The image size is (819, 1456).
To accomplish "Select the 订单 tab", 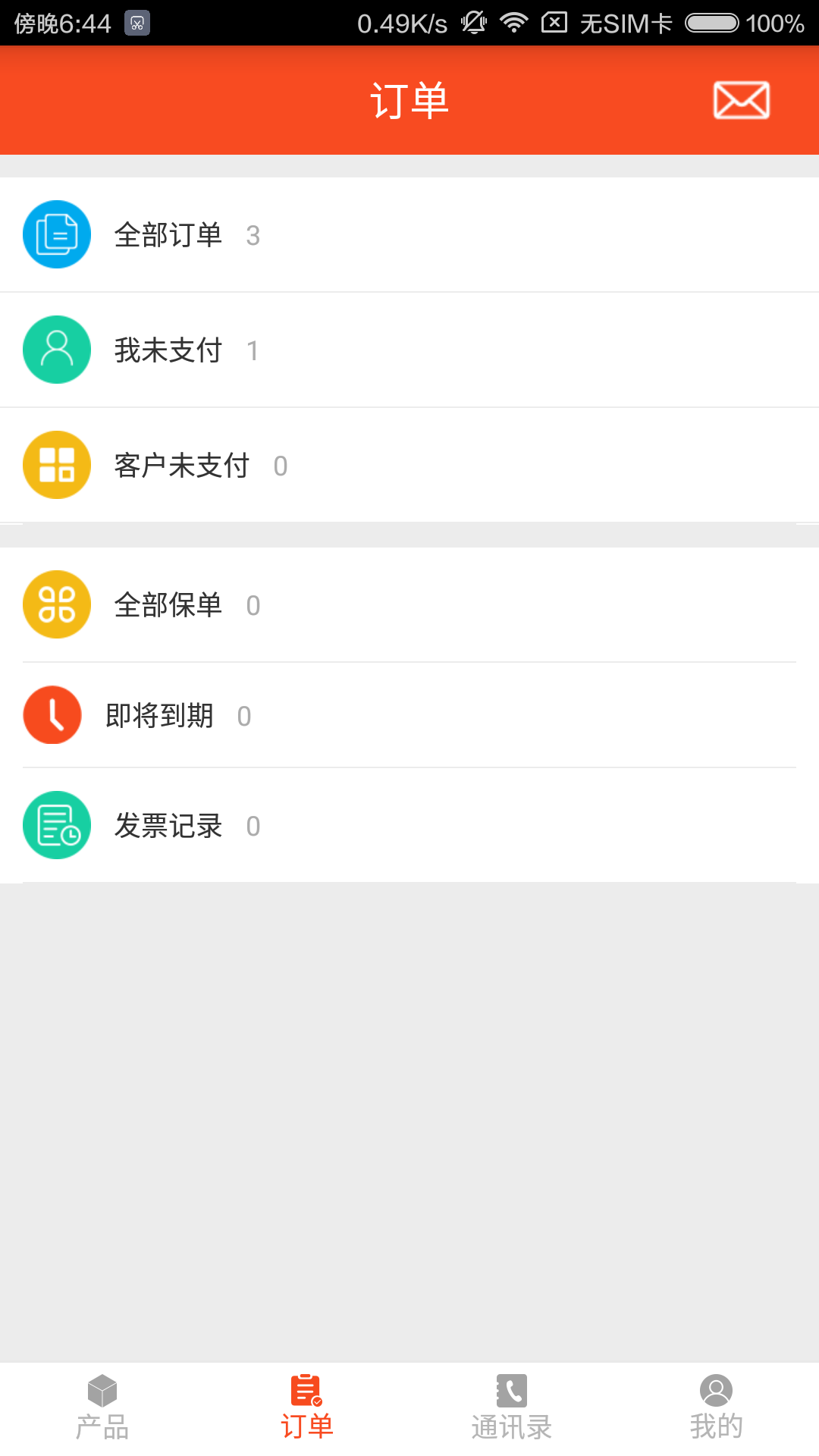I will pos(307,1407).
